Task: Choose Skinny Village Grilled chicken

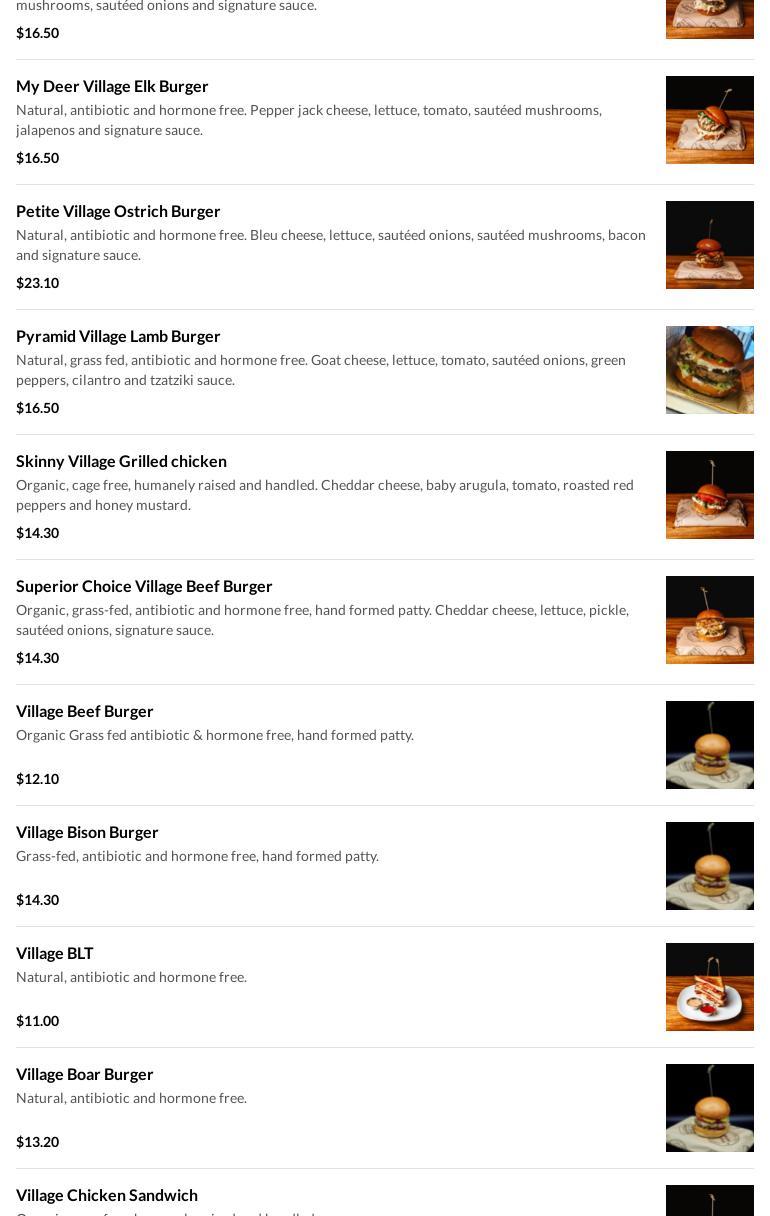Action: pos(121,462)
